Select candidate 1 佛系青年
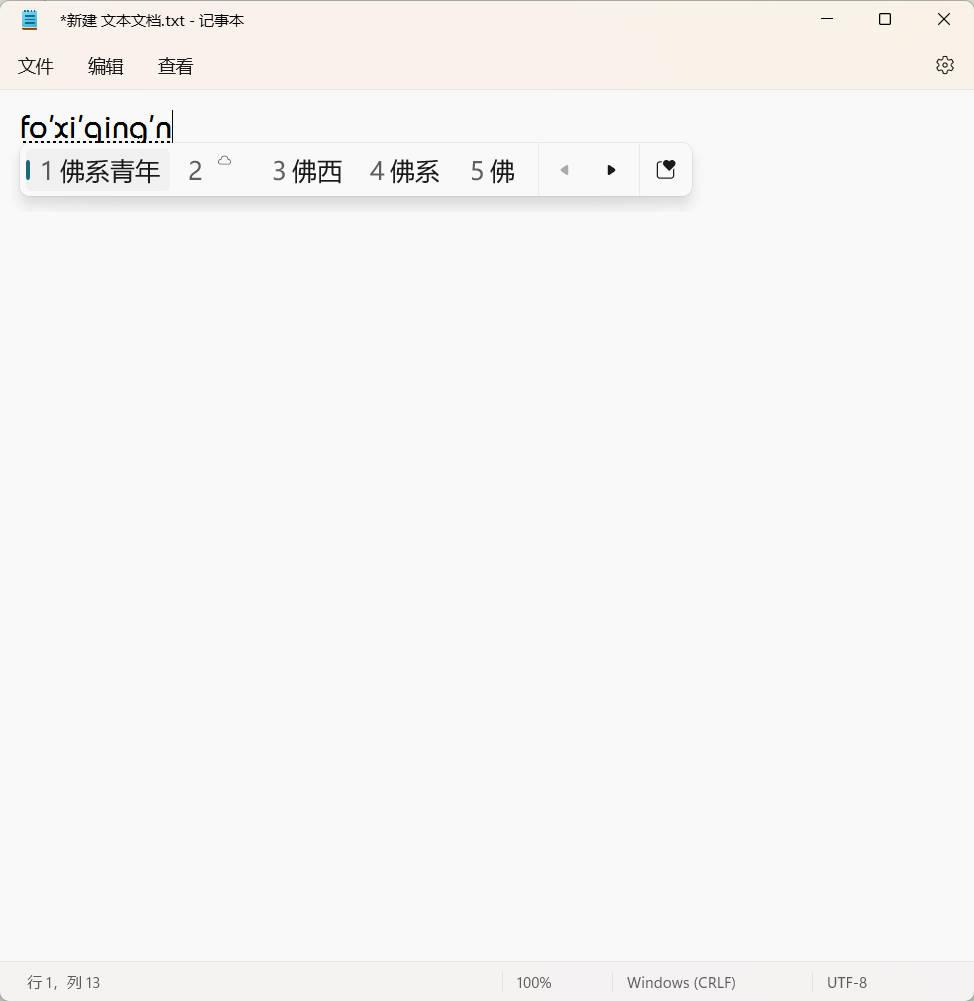Image resolution: width=974 pixels, height=1001 pixels. (x=100, y=171)
